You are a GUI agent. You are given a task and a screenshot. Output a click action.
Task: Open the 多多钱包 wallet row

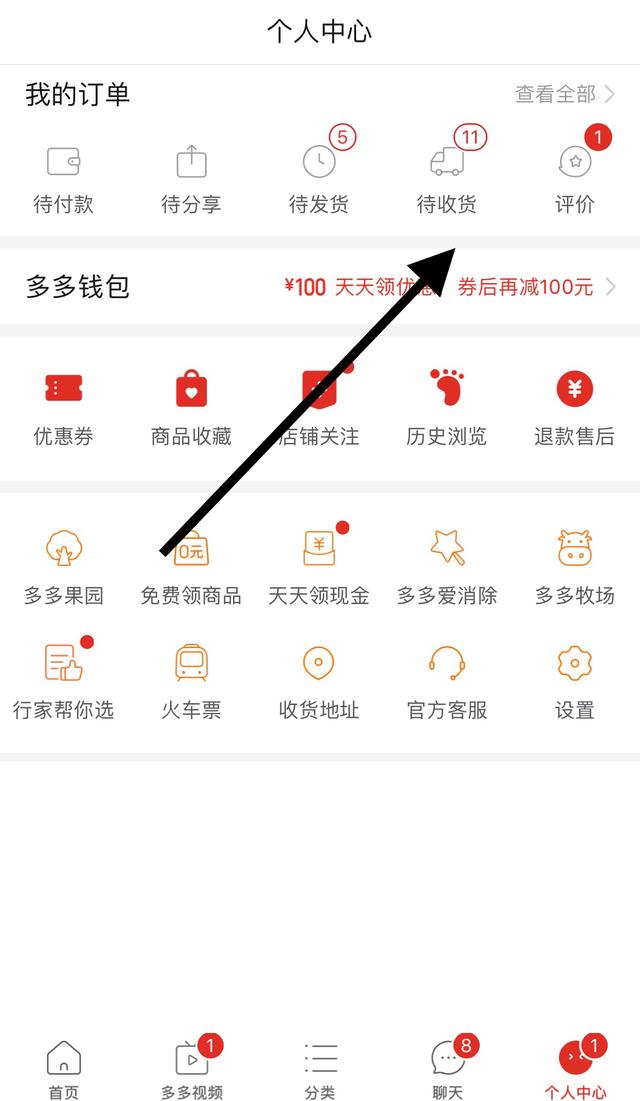(x=320, y=287)
